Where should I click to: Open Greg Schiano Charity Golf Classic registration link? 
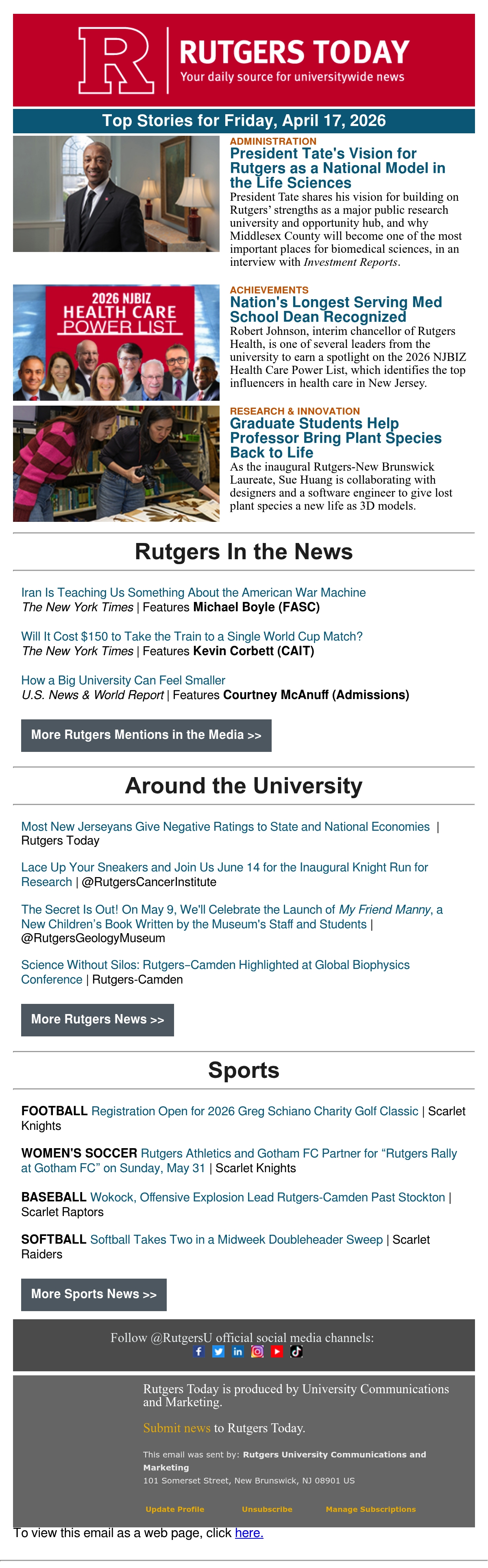[255, 1111]
